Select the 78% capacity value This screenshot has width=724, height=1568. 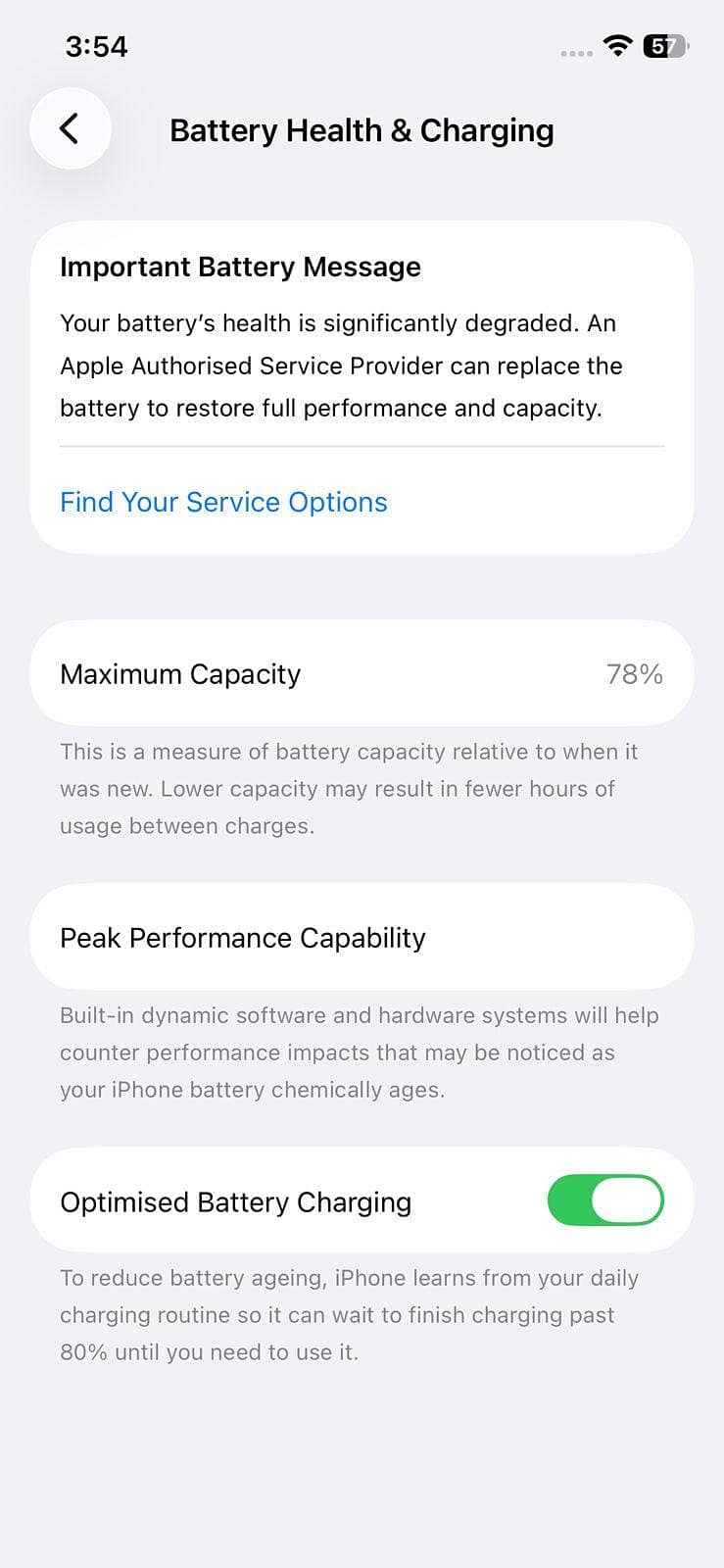point(637,673)
